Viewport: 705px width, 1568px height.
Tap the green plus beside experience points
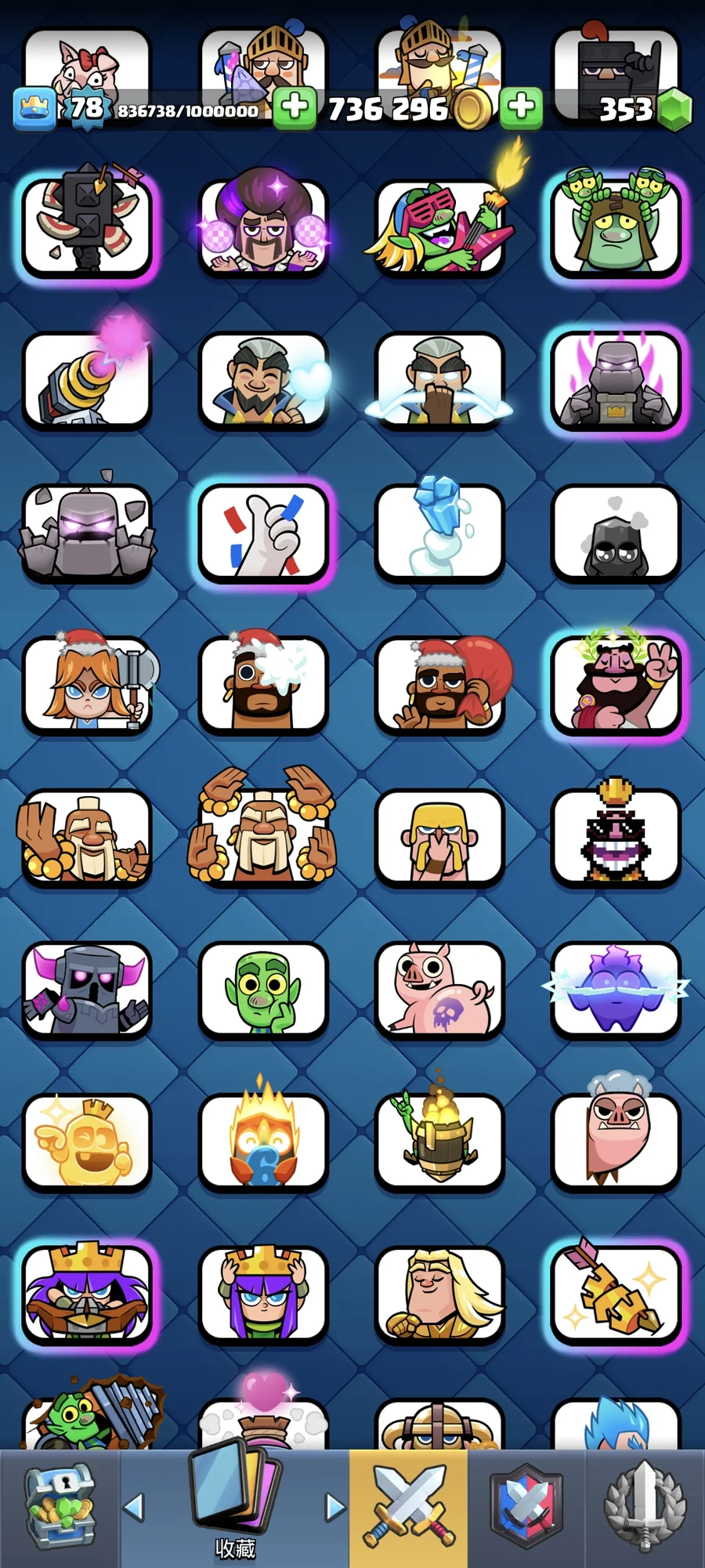[295, 107]
